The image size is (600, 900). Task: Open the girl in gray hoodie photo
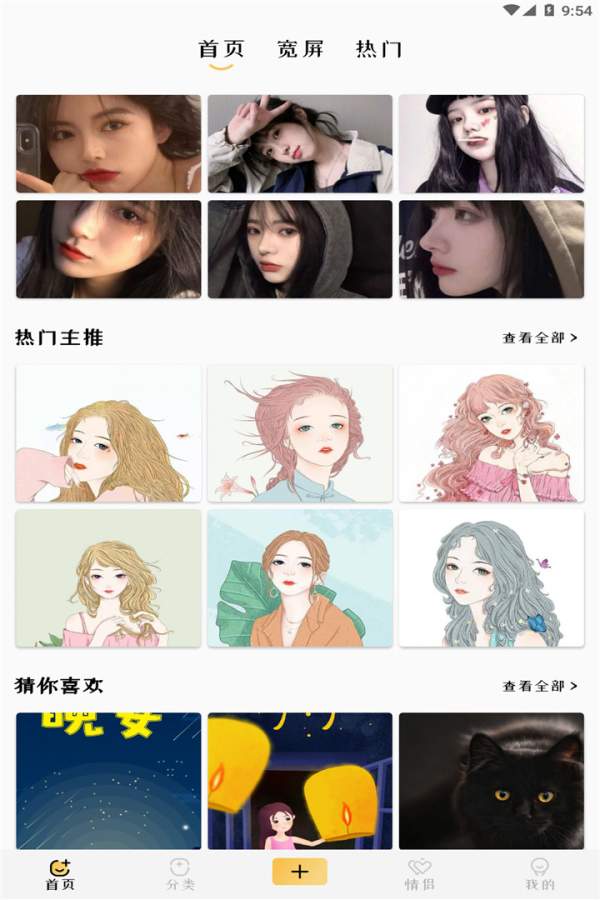pyautogui.click(x=300, y=249)
